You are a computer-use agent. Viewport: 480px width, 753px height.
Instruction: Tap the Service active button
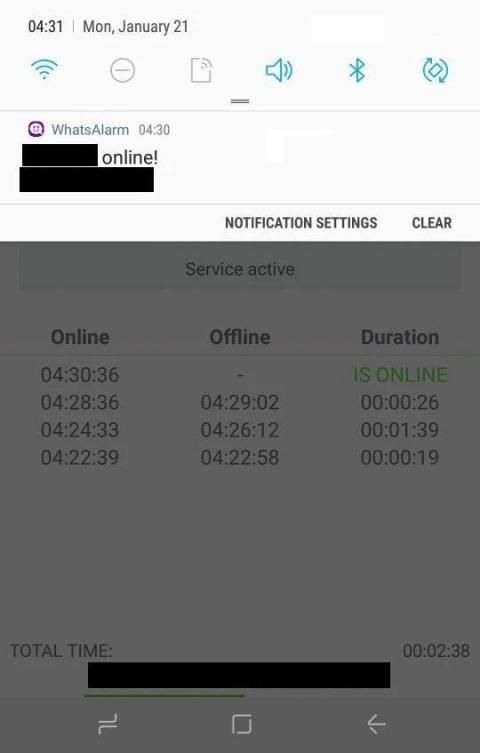[x=240, y=269]
